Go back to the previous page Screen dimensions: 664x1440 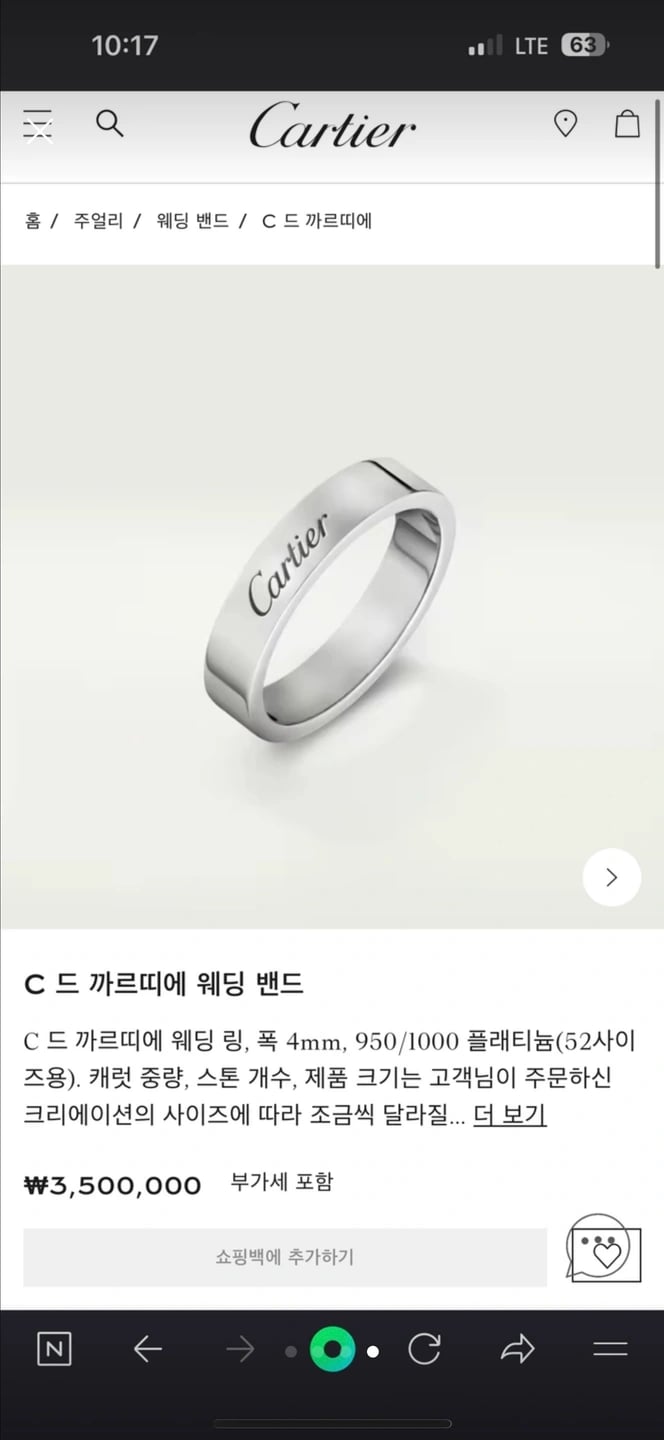point(148,1349)
